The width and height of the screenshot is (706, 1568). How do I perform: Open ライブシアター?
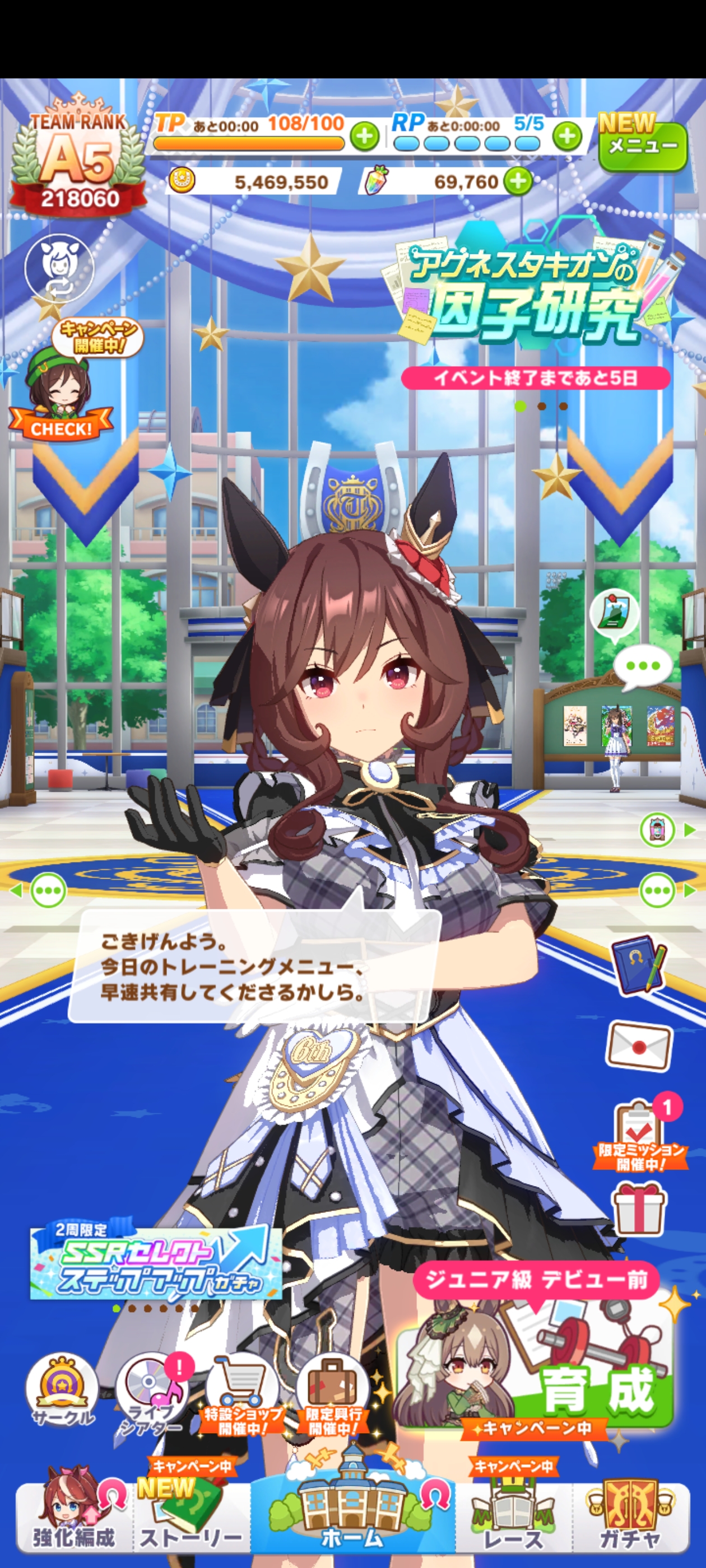point(152,1393)
